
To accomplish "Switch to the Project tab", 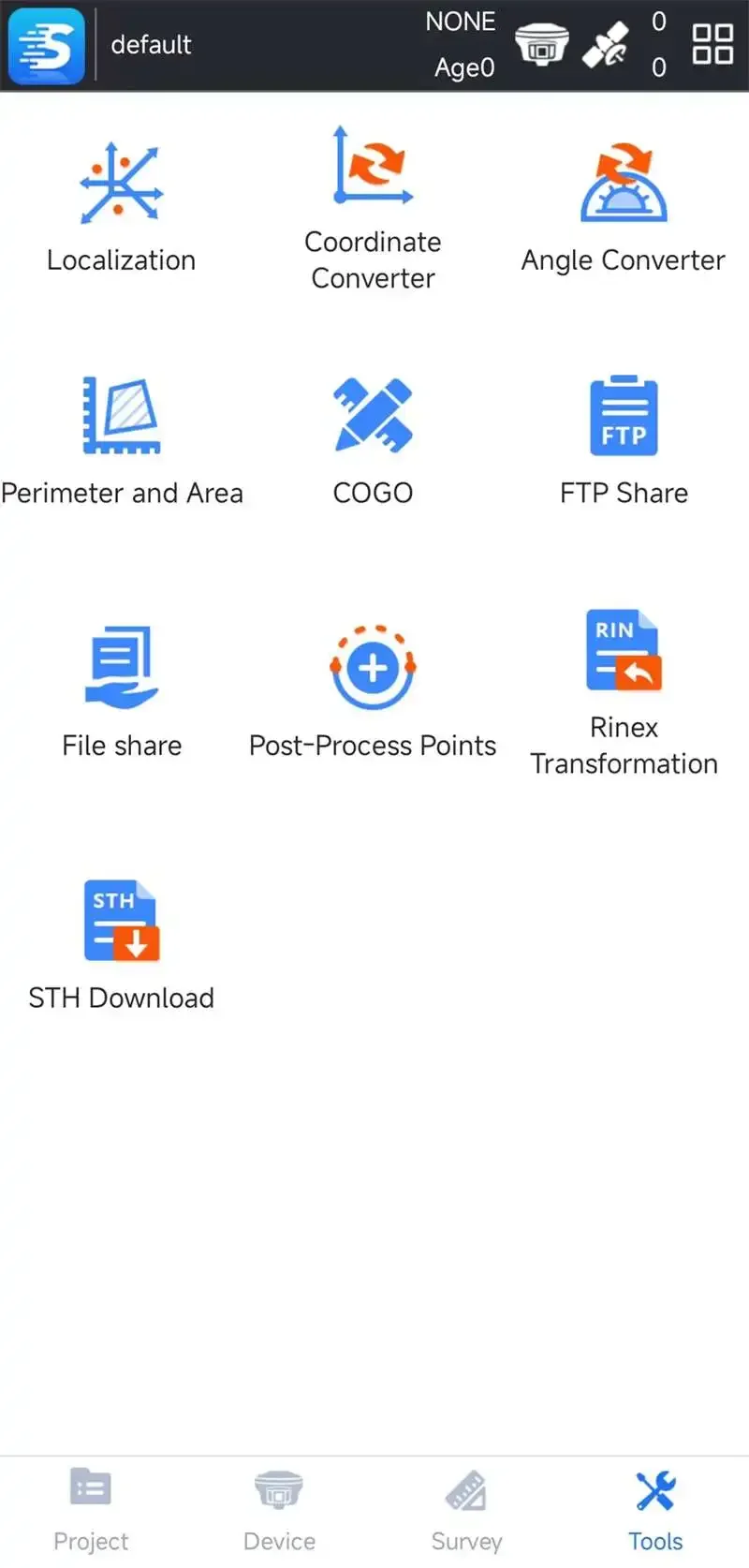I will [91, 1510].
